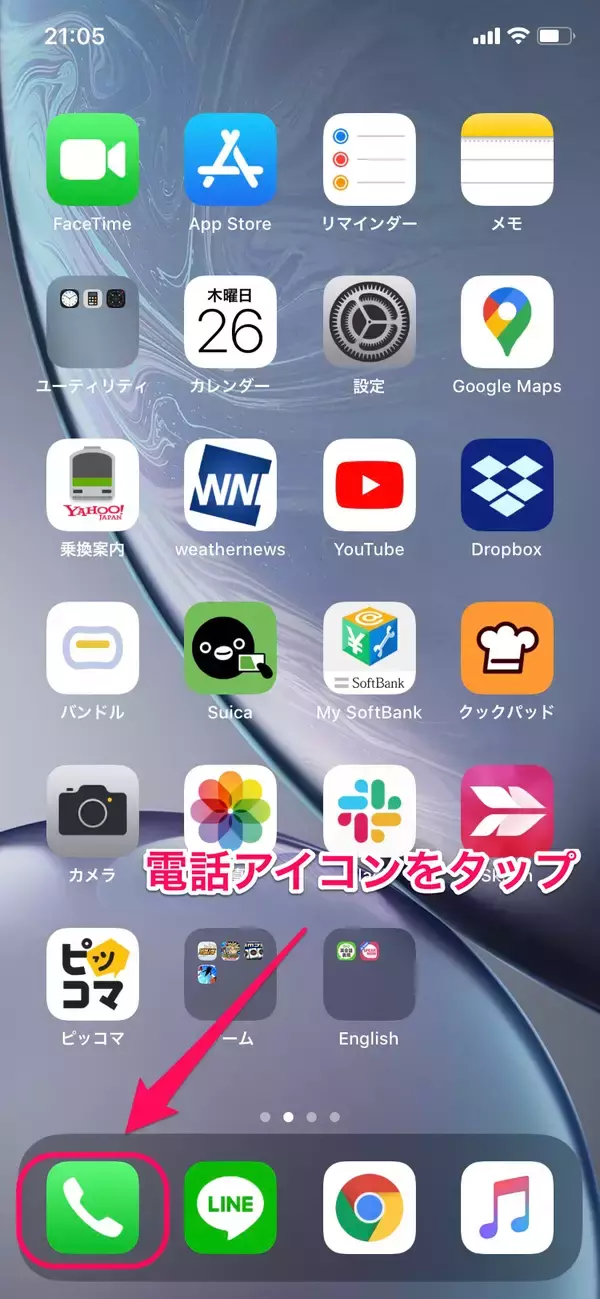The image size is (600, 1299).
Task: Open the Suica app
Action: pyautogui.click(x=230, y=648)
